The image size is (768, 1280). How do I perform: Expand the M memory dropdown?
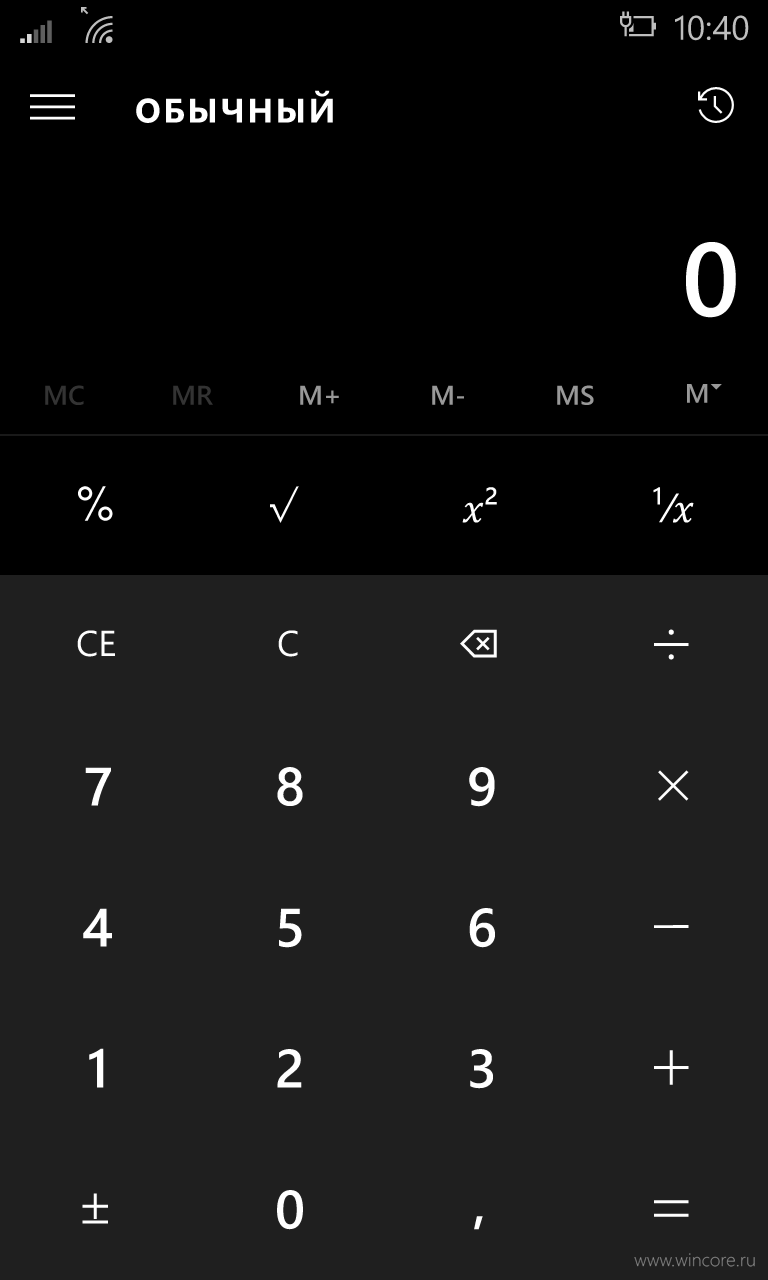[703, 394]
